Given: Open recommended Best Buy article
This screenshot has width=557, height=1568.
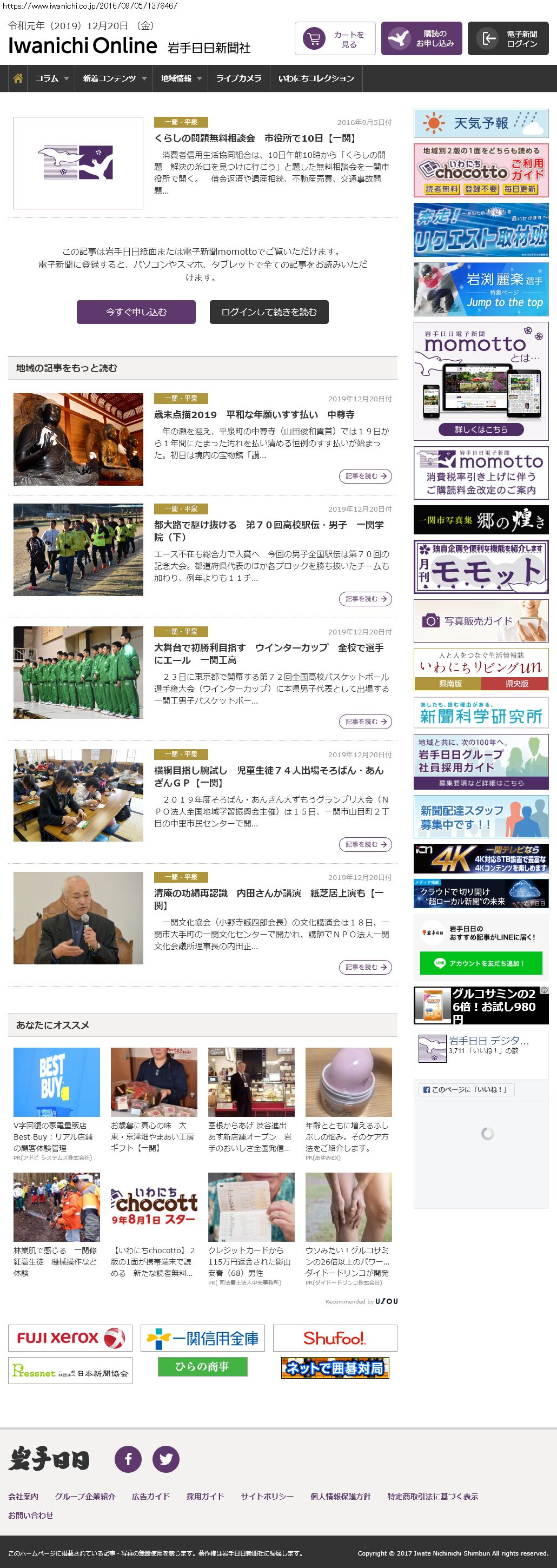Looking at the screenshot, I should [56, 1136].
